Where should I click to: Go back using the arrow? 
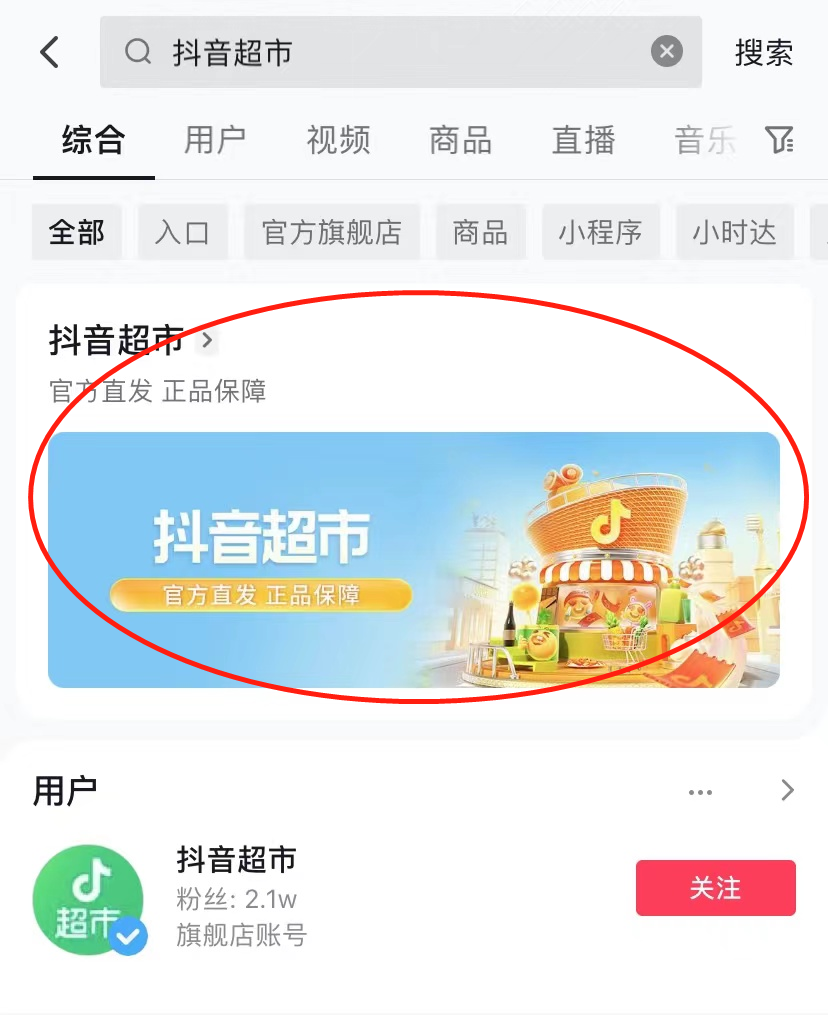point(50,52)
